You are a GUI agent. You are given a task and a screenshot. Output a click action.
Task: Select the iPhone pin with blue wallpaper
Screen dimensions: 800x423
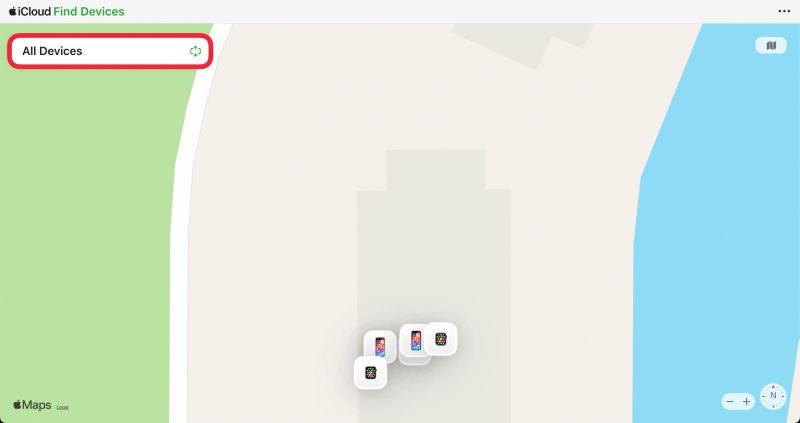click(x=415, y=340)
